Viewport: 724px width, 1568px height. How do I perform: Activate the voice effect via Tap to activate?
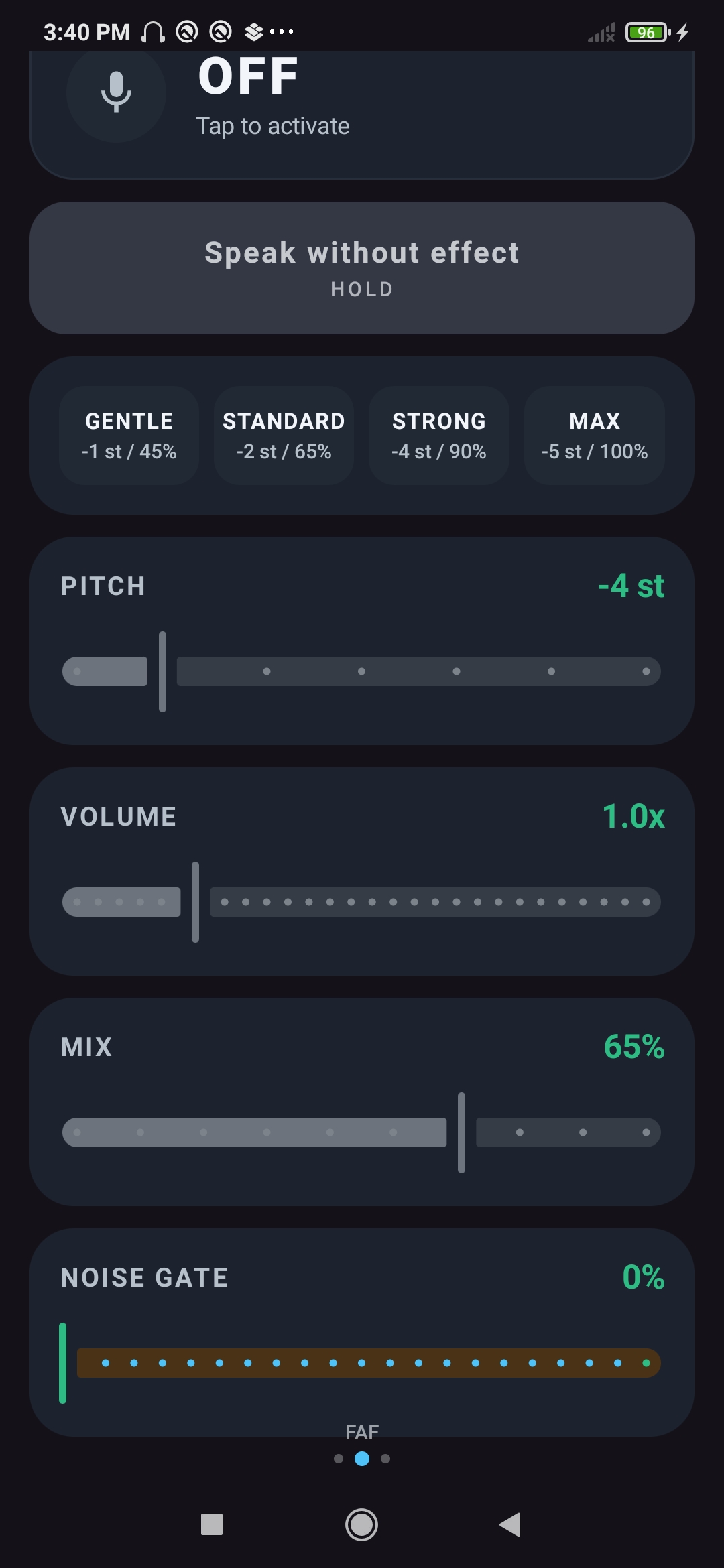tap(272, 125)
